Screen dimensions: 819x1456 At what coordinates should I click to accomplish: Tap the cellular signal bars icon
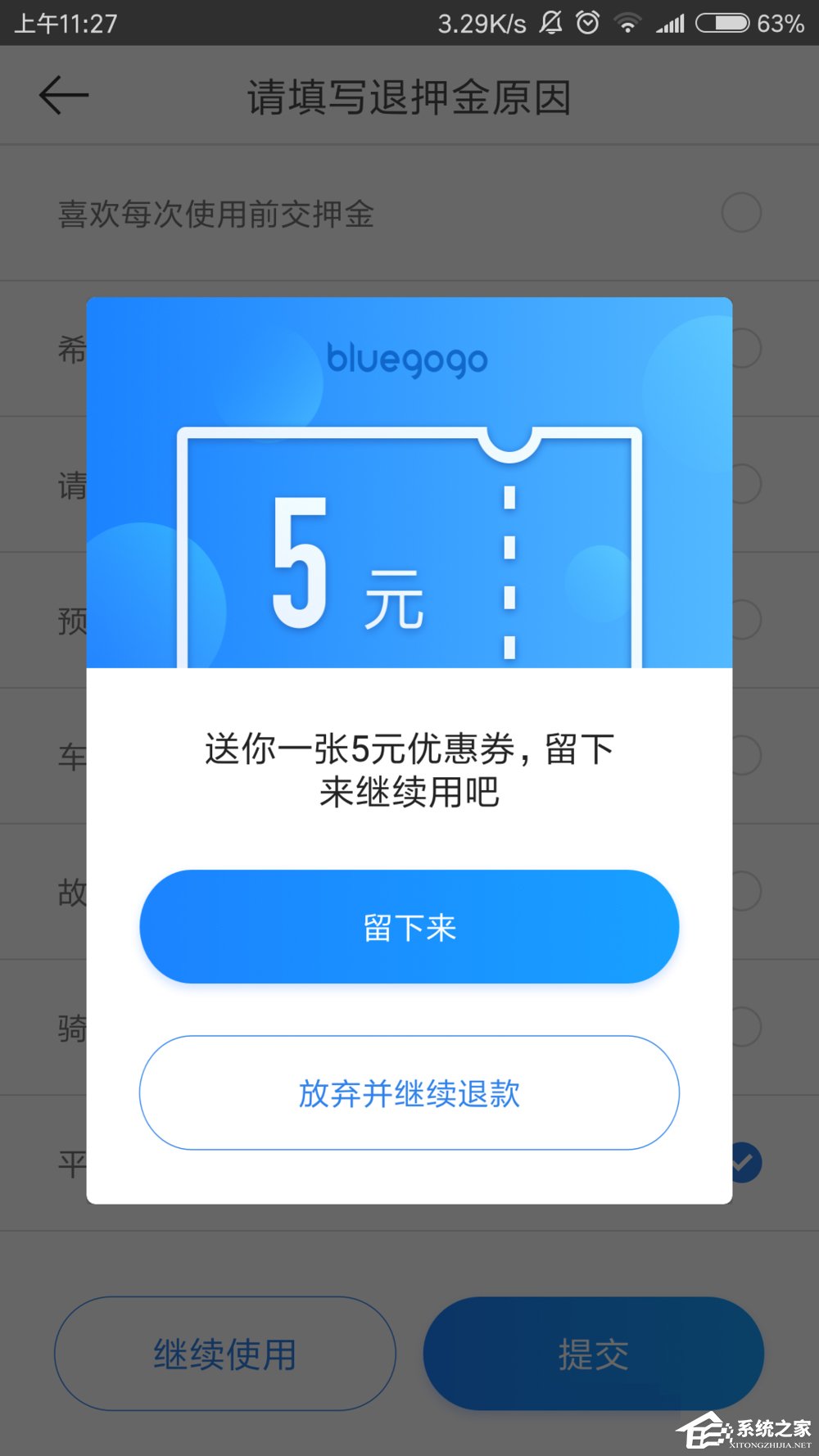coord(672,24)
